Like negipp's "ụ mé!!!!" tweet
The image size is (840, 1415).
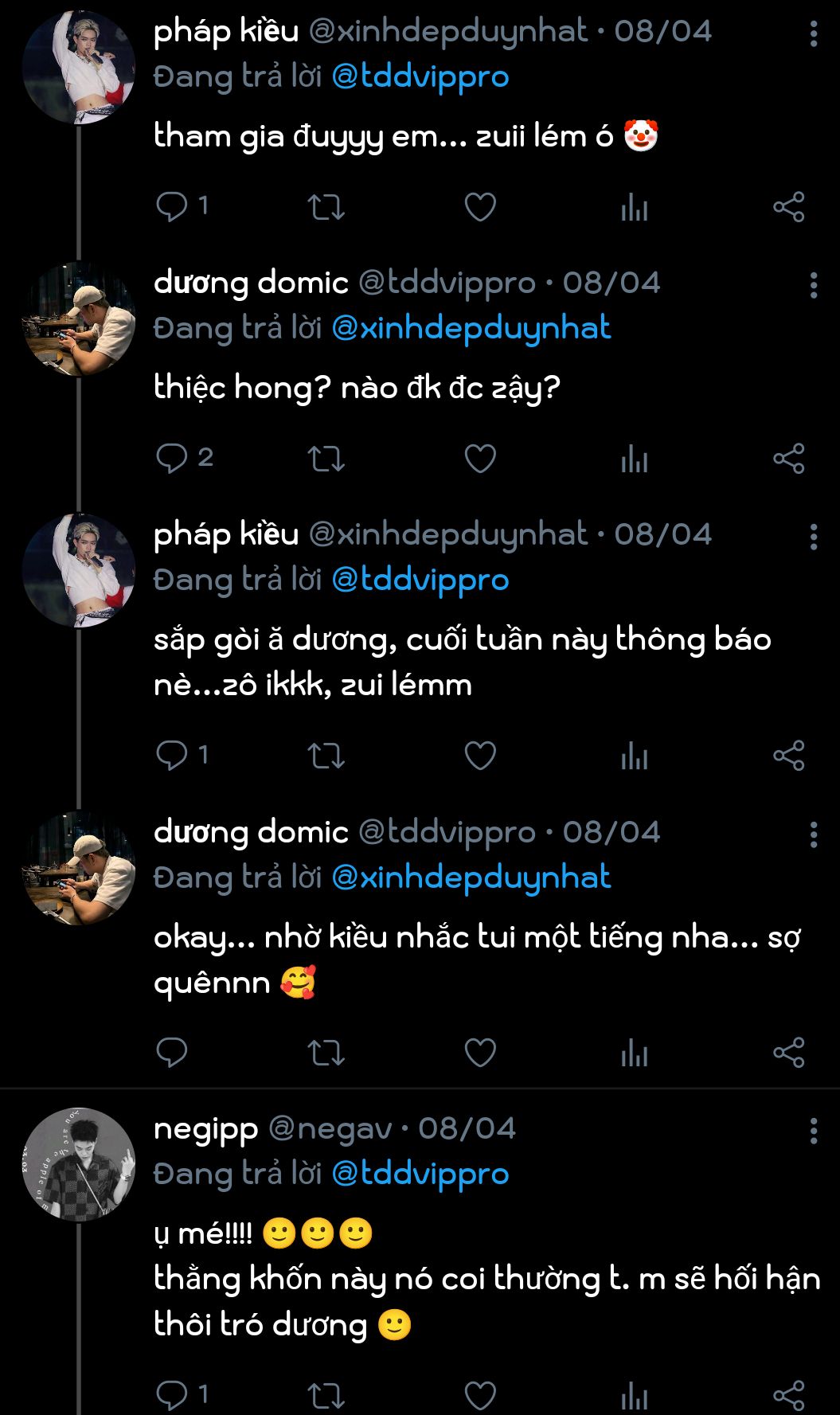480,1395
